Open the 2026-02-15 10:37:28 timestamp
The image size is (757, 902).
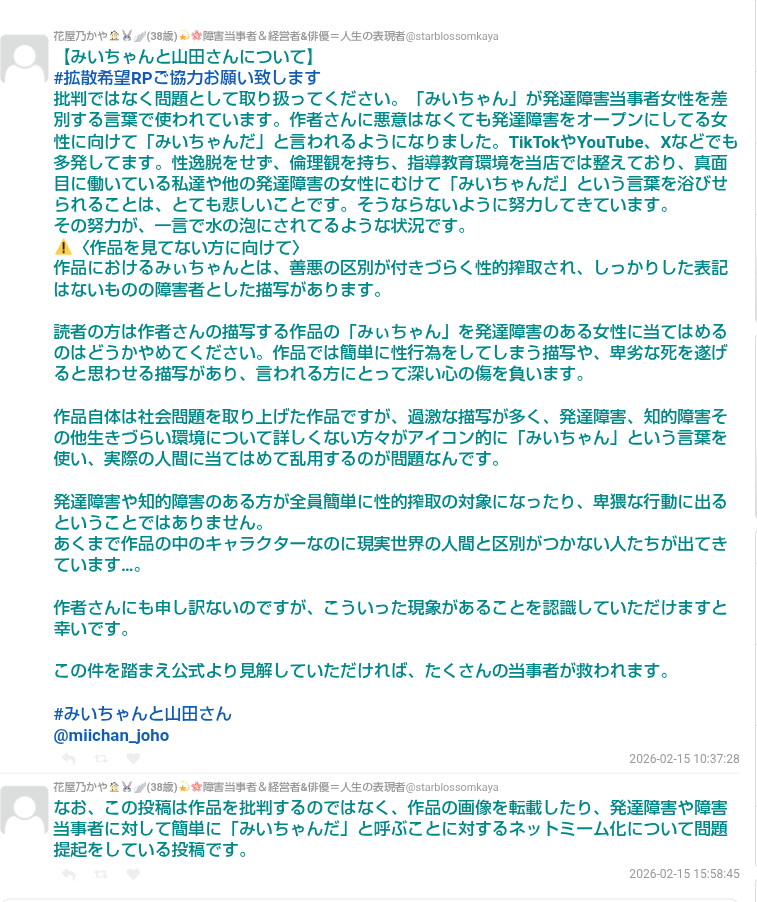[x=683, y=759]
